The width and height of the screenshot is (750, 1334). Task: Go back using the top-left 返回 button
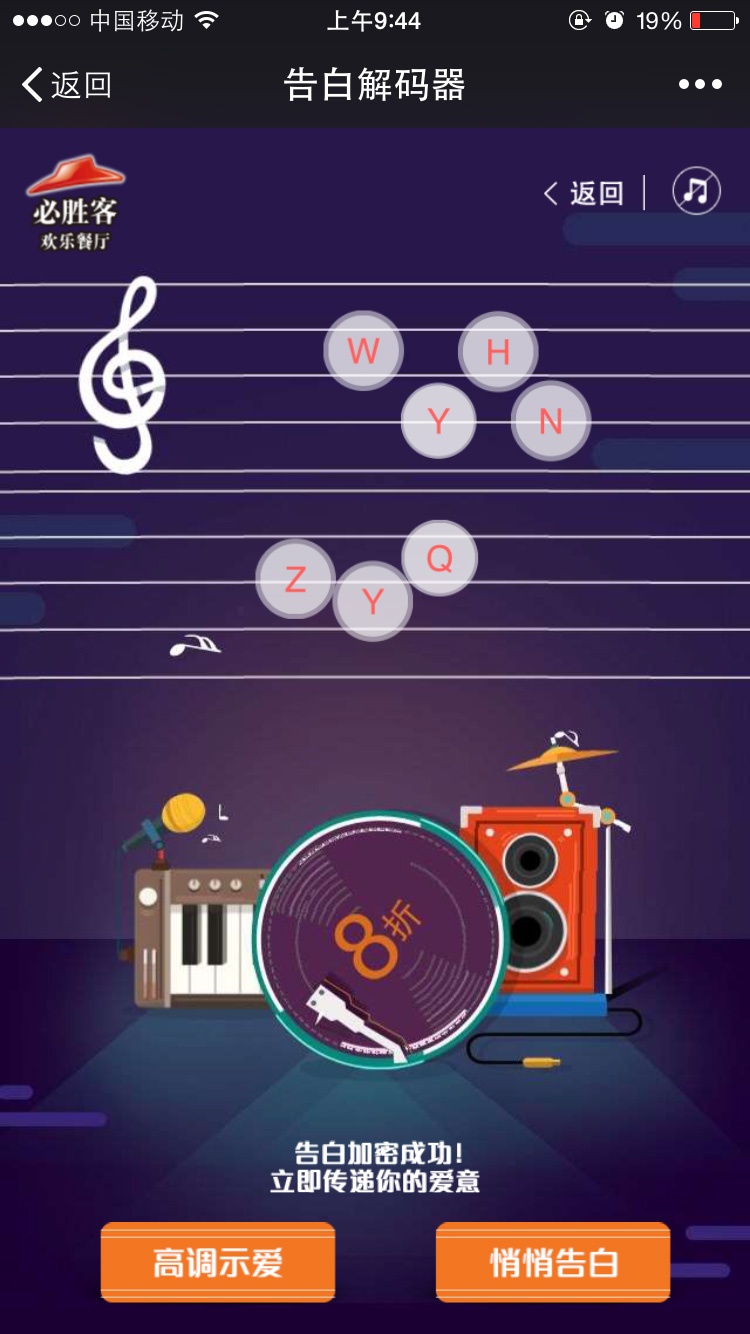pyautogui.click(x=66, y=85)
